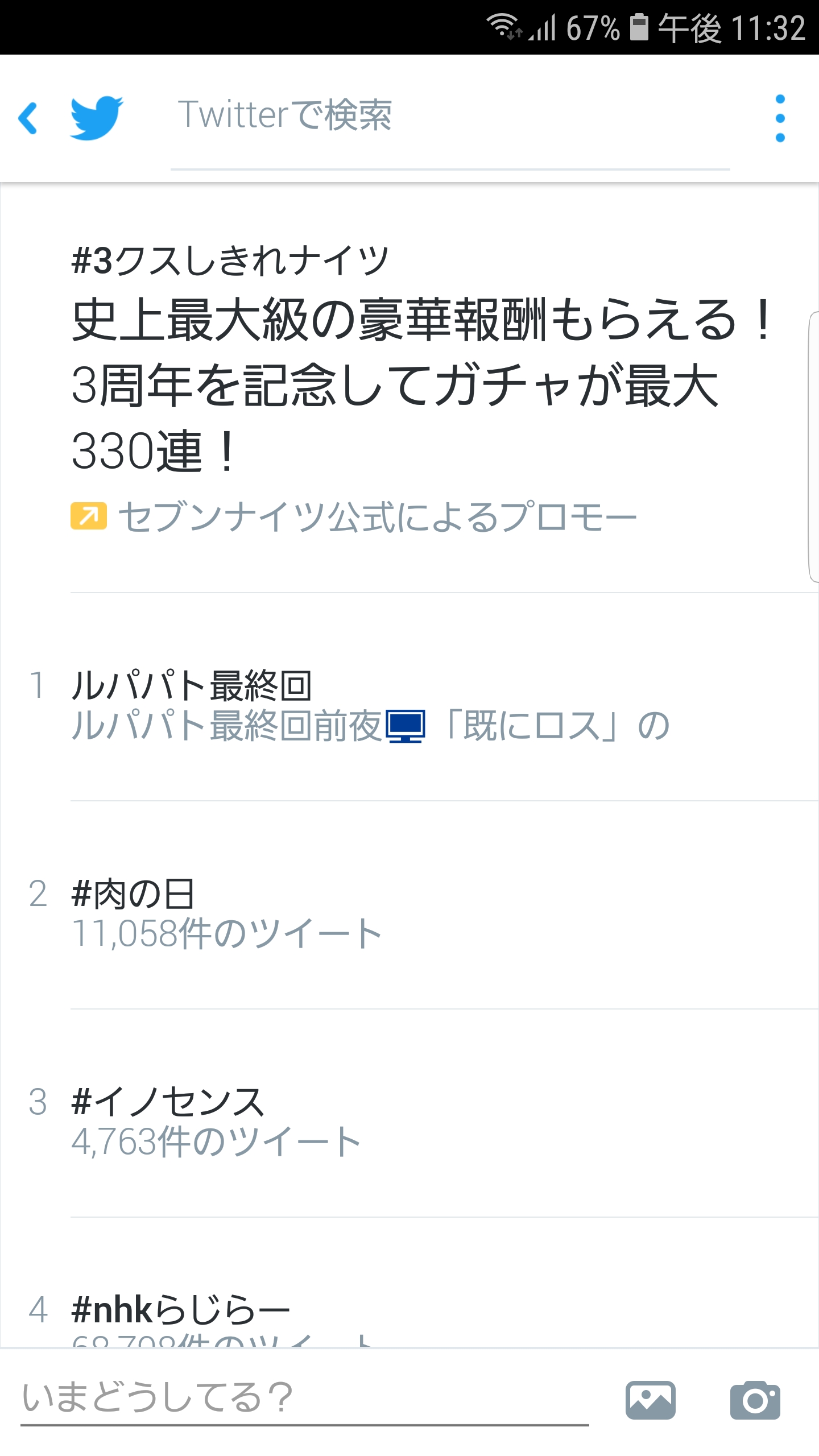Open the three-dot overflow menu
Screen dimensions: 819x1456
coord(780,118)
